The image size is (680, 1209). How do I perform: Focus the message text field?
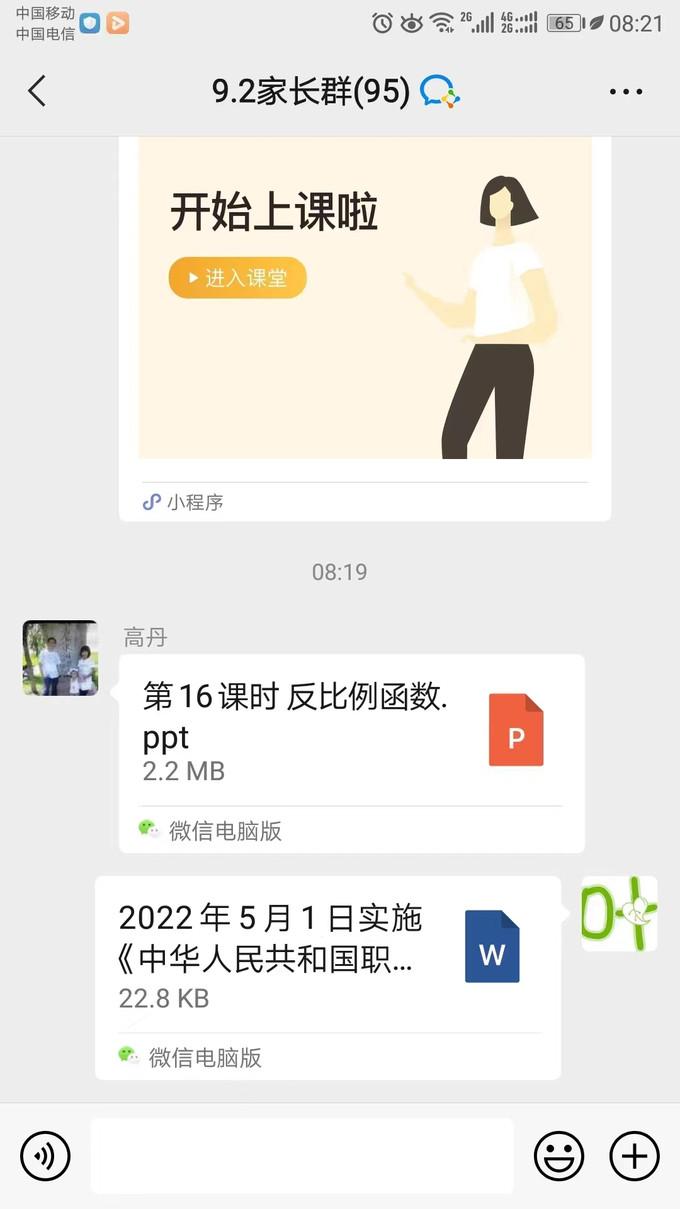tap(301, 1157)
